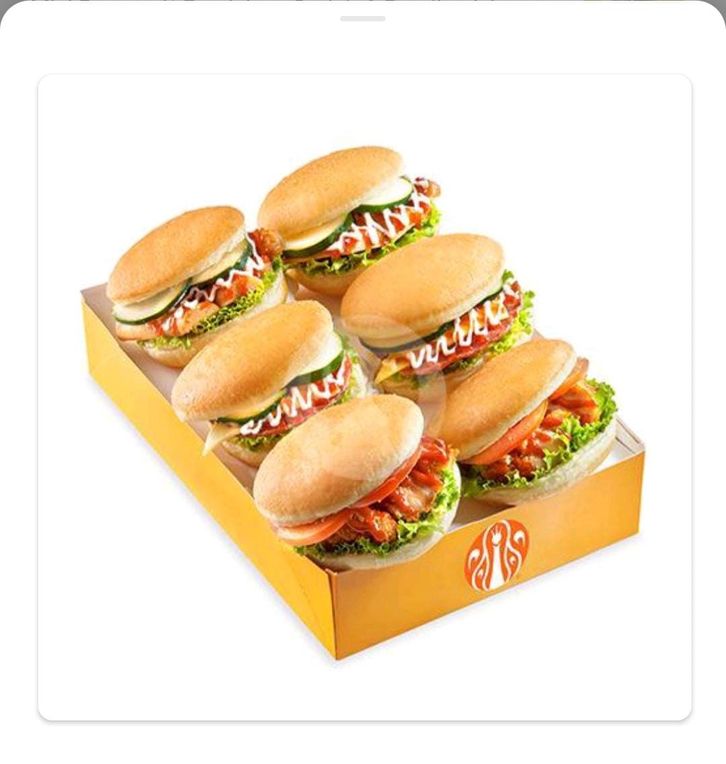Tap the bottom sheet drag handle
726x764 pixels.
362,18
